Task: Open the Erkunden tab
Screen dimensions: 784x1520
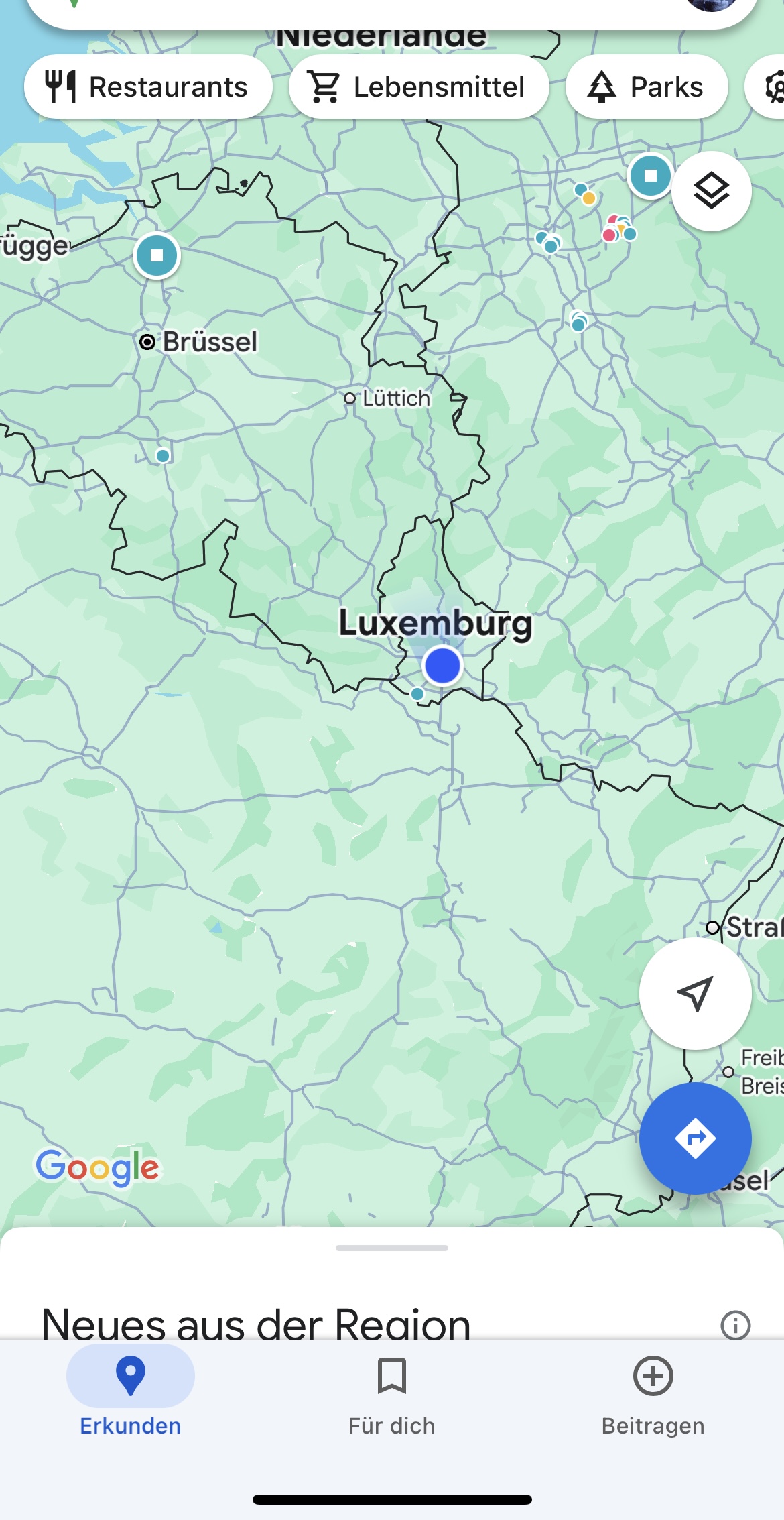Action: click(x=131, y=1396)
